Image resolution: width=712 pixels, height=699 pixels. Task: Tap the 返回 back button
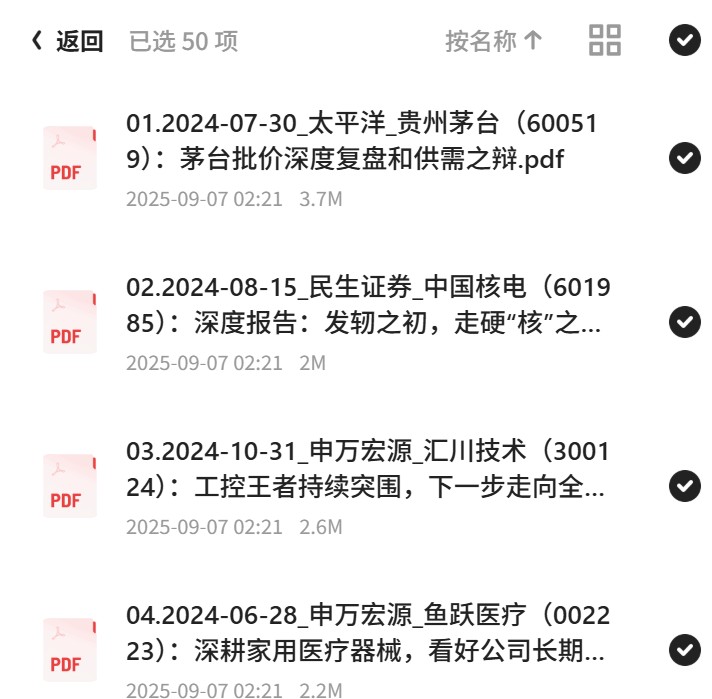tap(67, 41)
